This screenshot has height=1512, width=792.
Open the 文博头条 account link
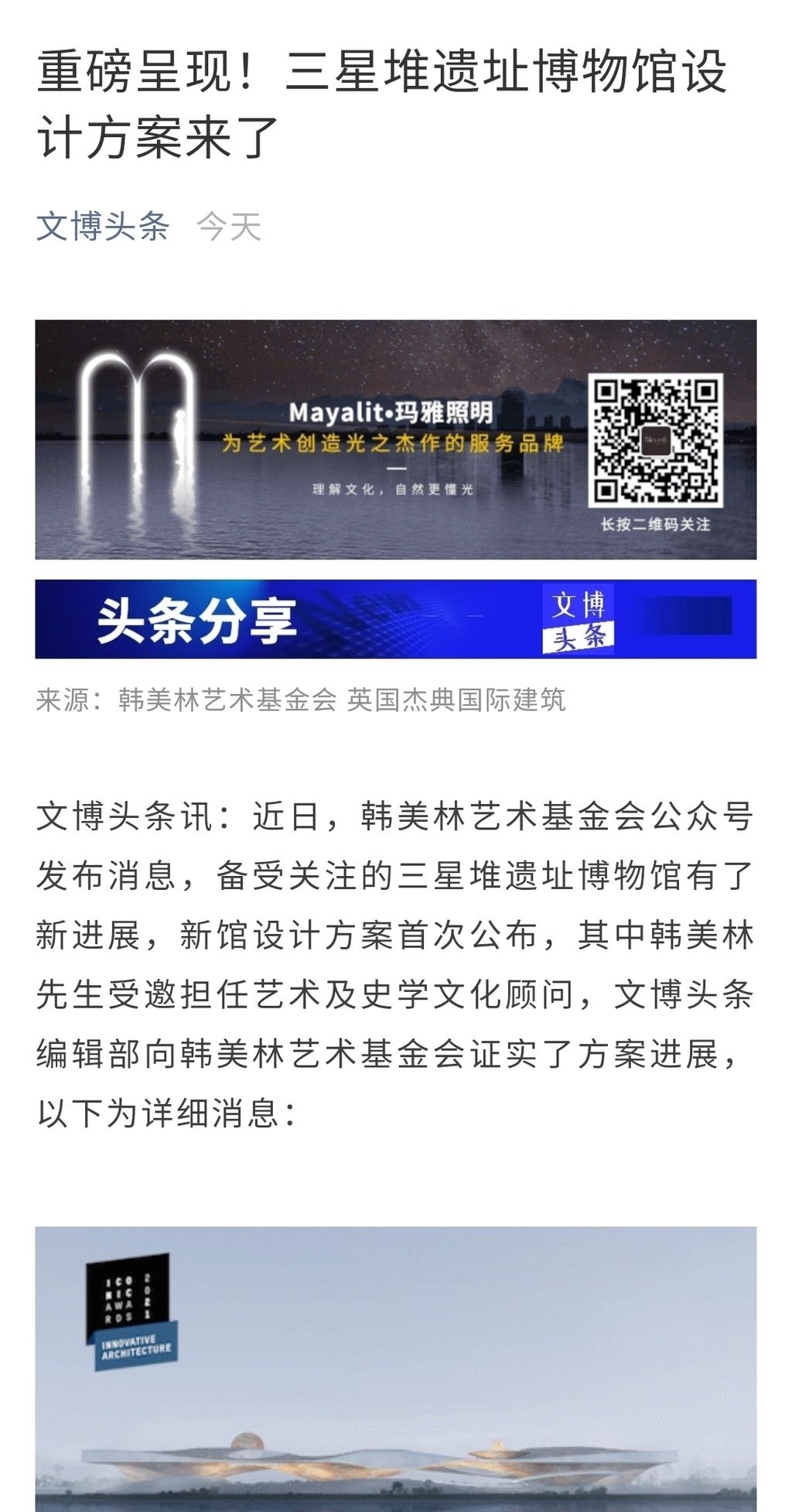102,227
